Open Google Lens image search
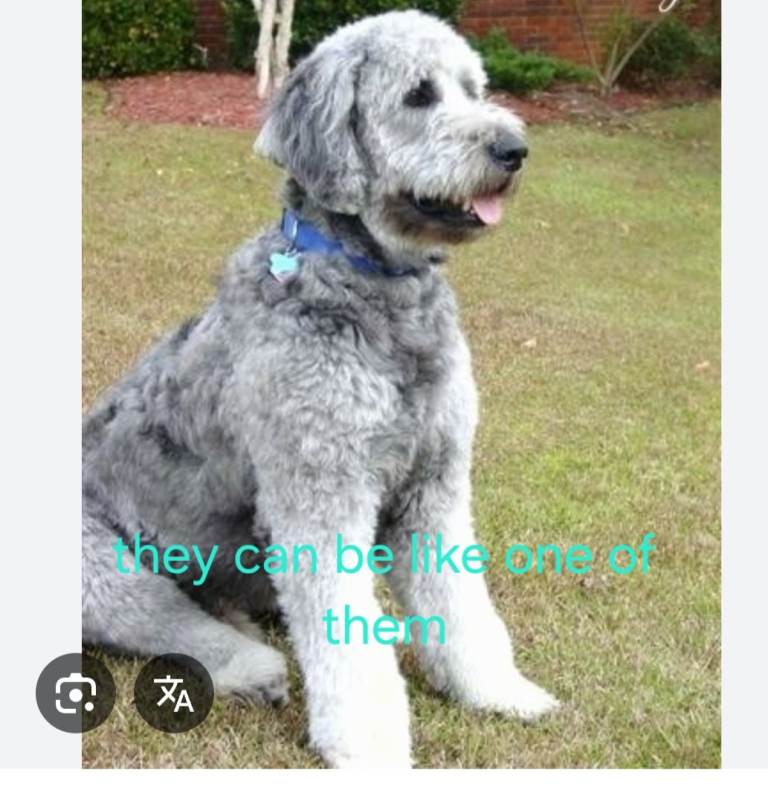The image size is (768, 787). click(x=75, y=693)
